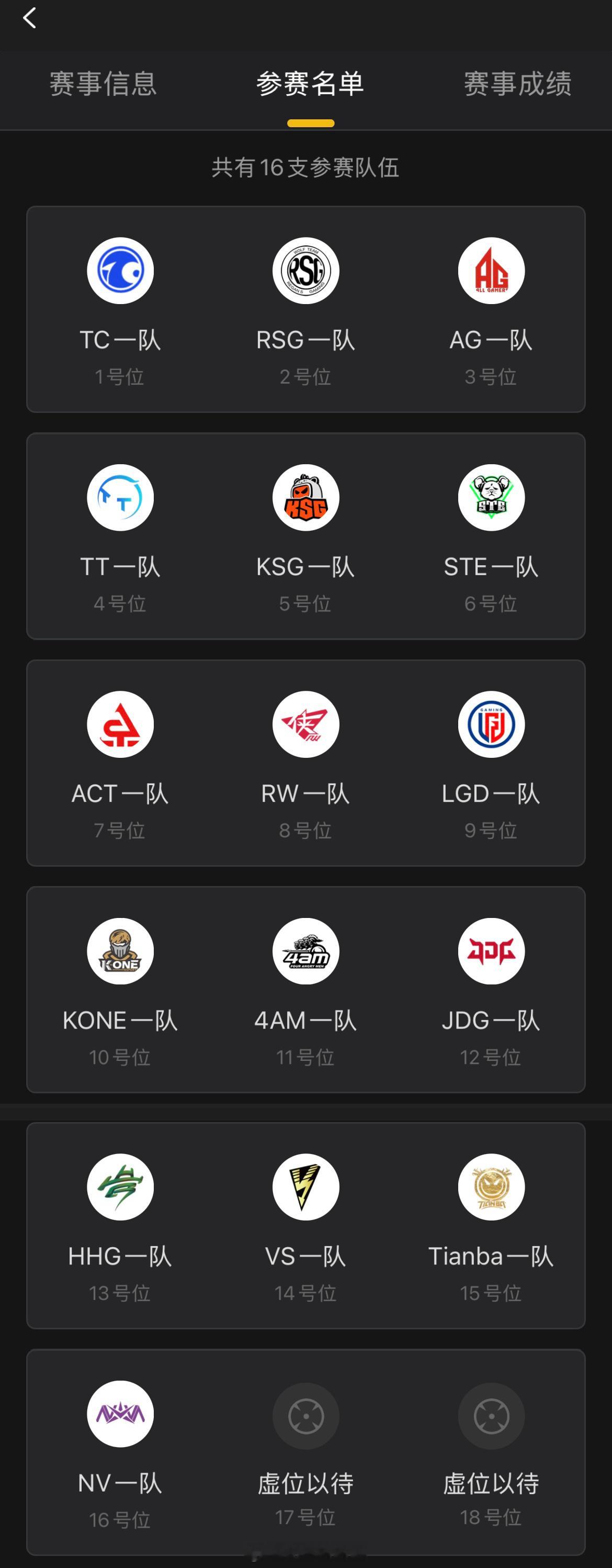Click the RW 一队 team logo
The image size is (612, 1568).
click(306, 724)
